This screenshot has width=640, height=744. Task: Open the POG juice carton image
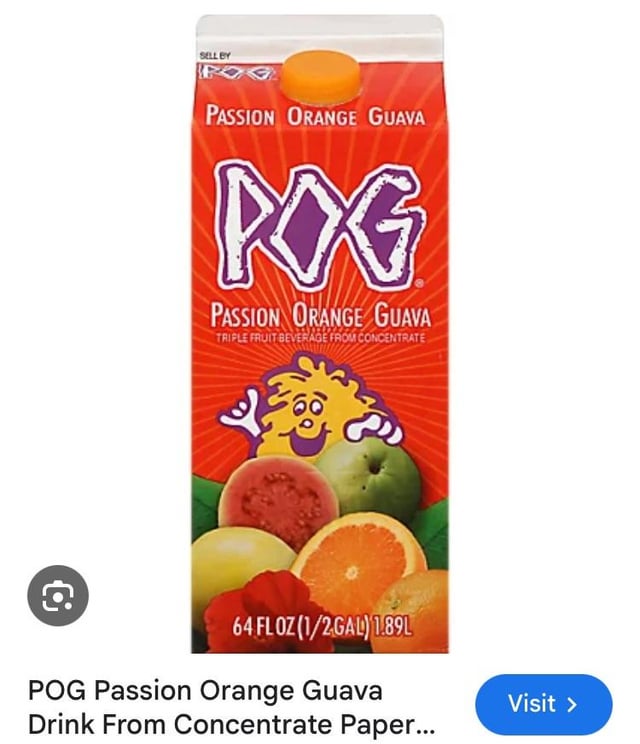(x=320, y=330)
